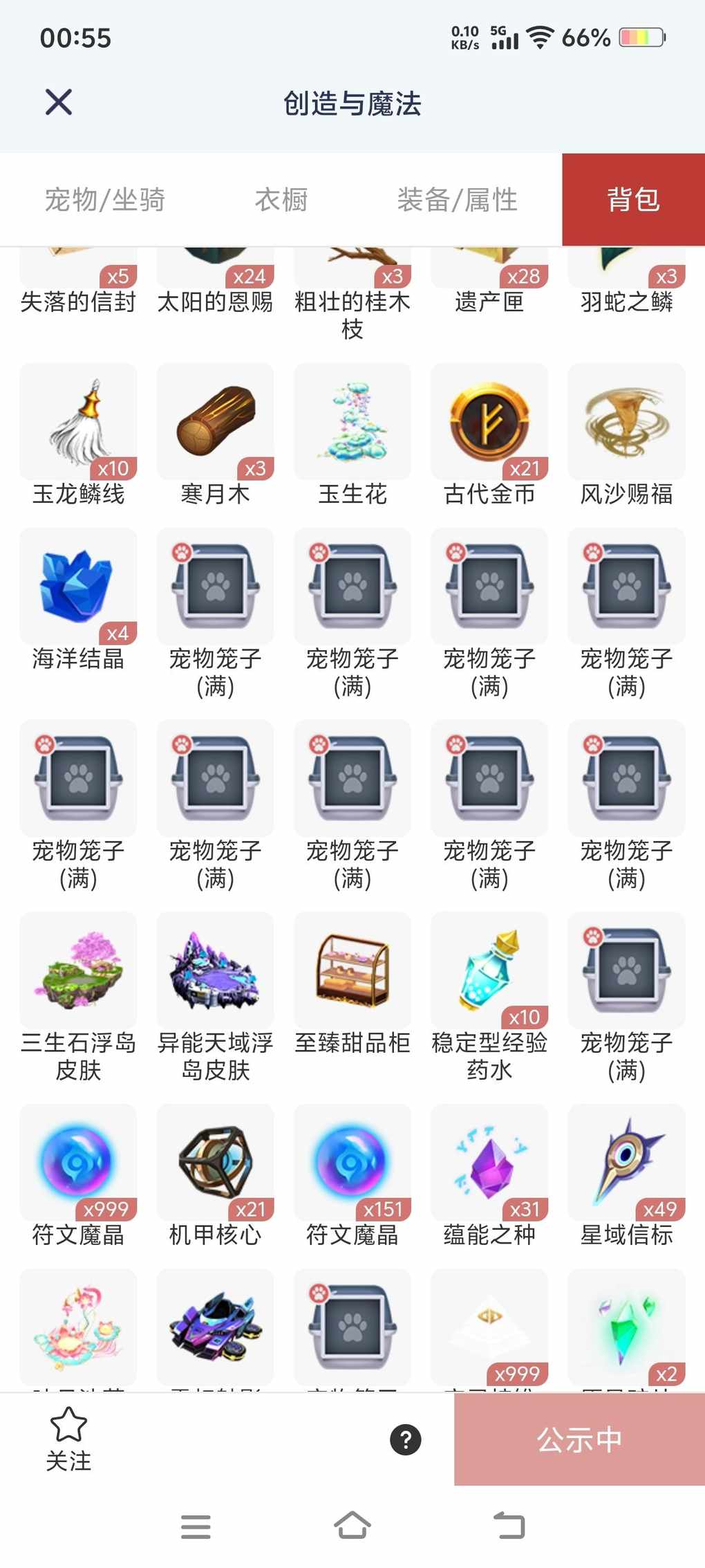The height and width of the screenshot is (1568, 705).
Task: View the 异能天域浮岛皮肤 item
Action: pyautogui.click(x=215, y=970)
